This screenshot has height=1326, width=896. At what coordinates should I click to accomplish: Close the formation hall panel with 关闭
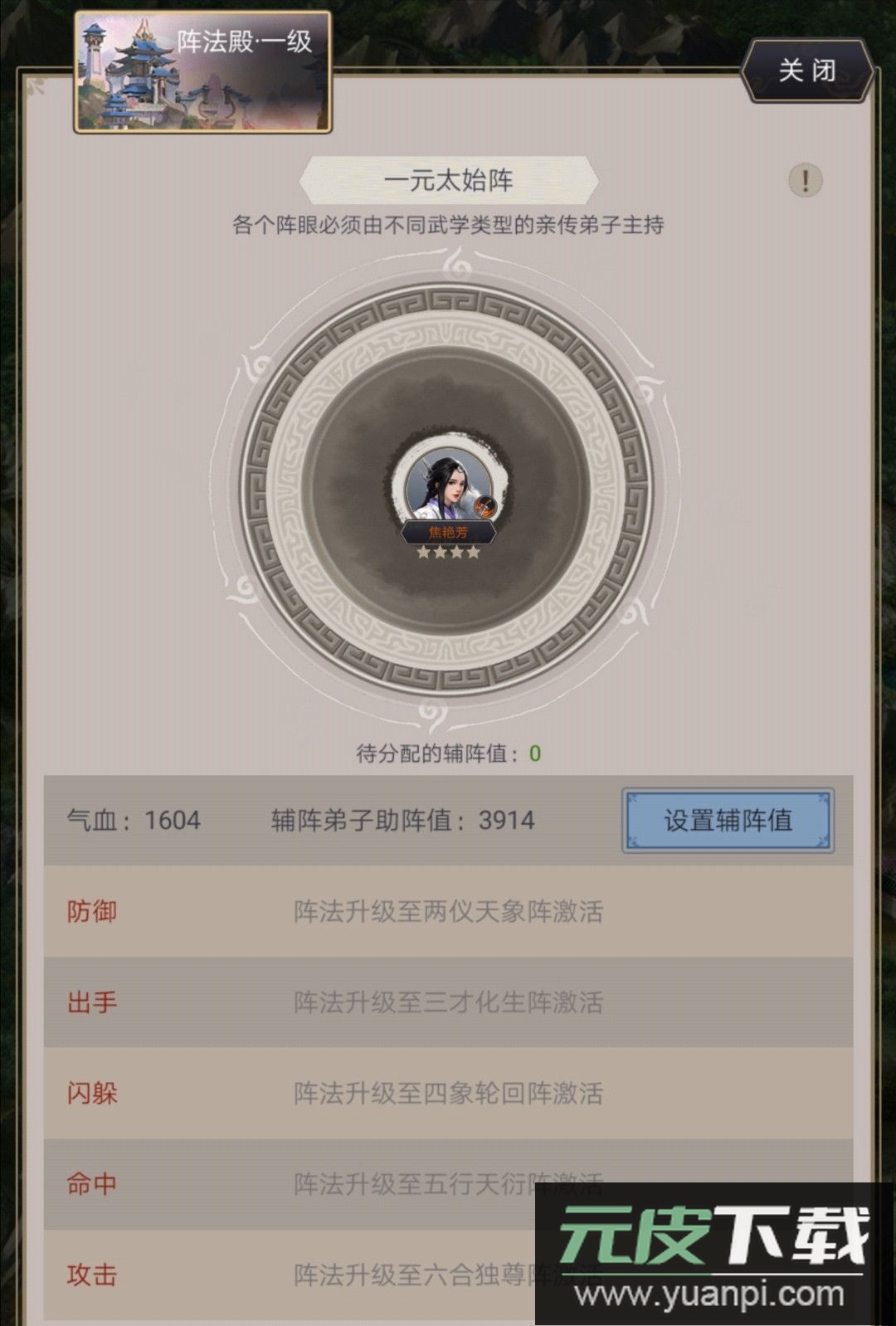(x=806, y=71)
